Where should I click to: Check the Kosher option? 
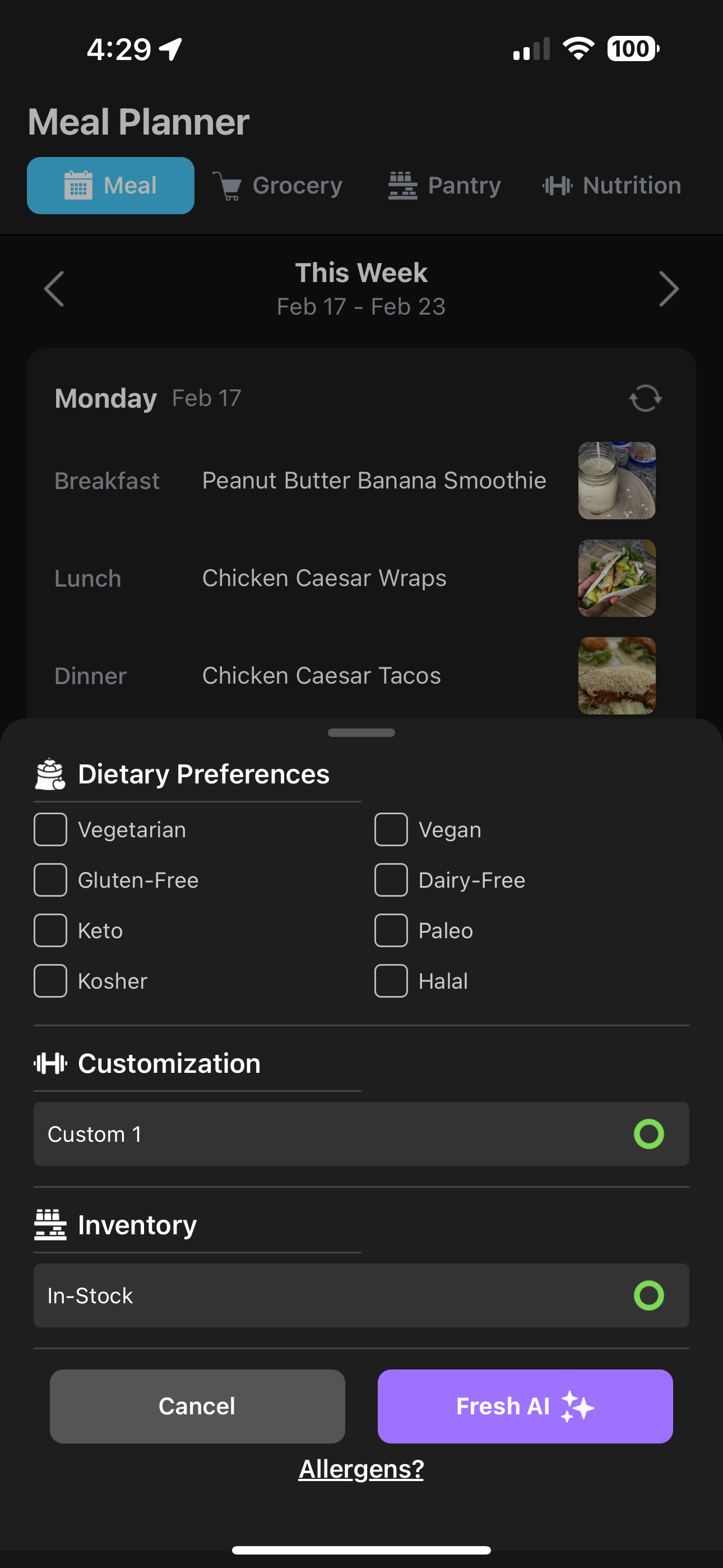50,981
